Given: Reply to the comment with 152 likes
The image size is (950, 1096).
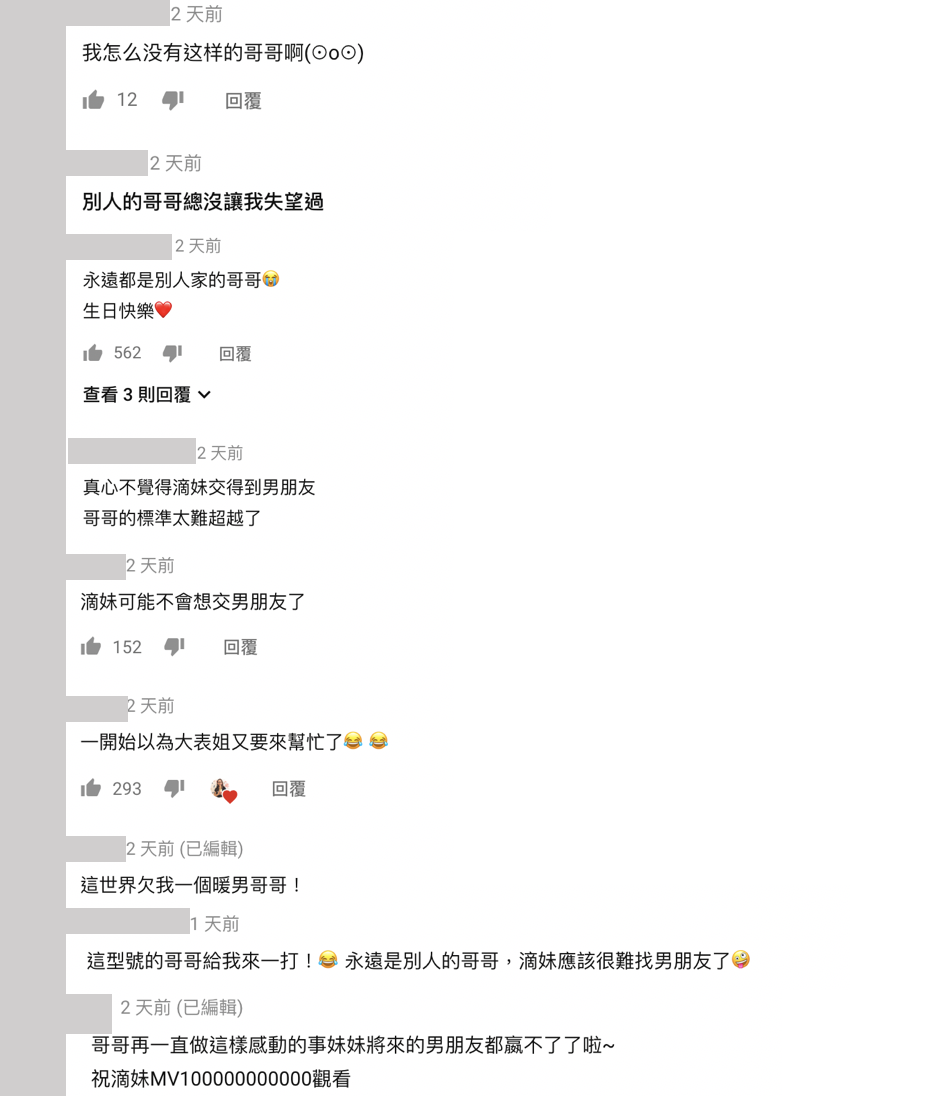Looking at the screenshot, I should coord(240,648).
